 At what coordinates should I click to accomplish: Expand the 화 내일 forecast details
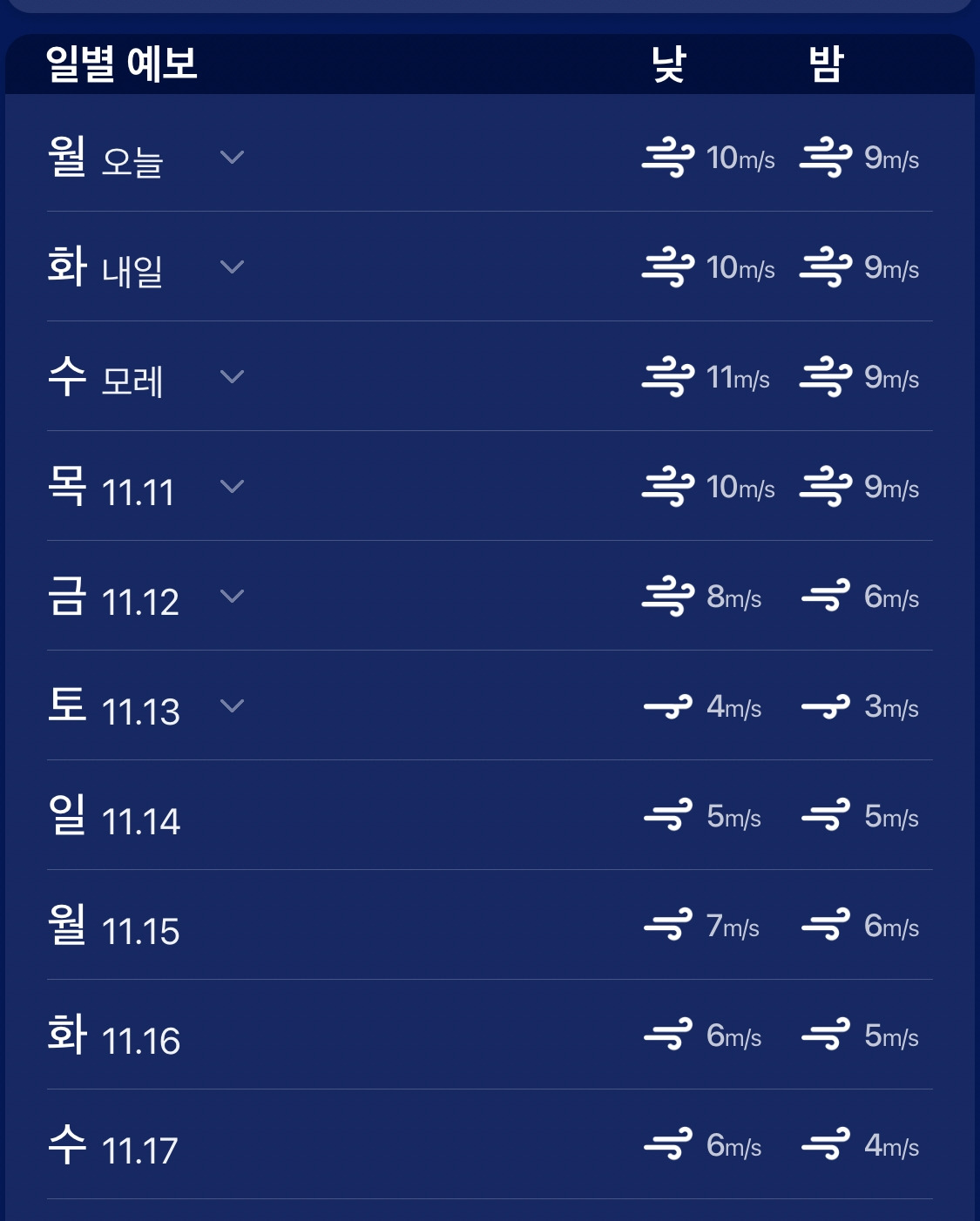(x=232, y=267)
